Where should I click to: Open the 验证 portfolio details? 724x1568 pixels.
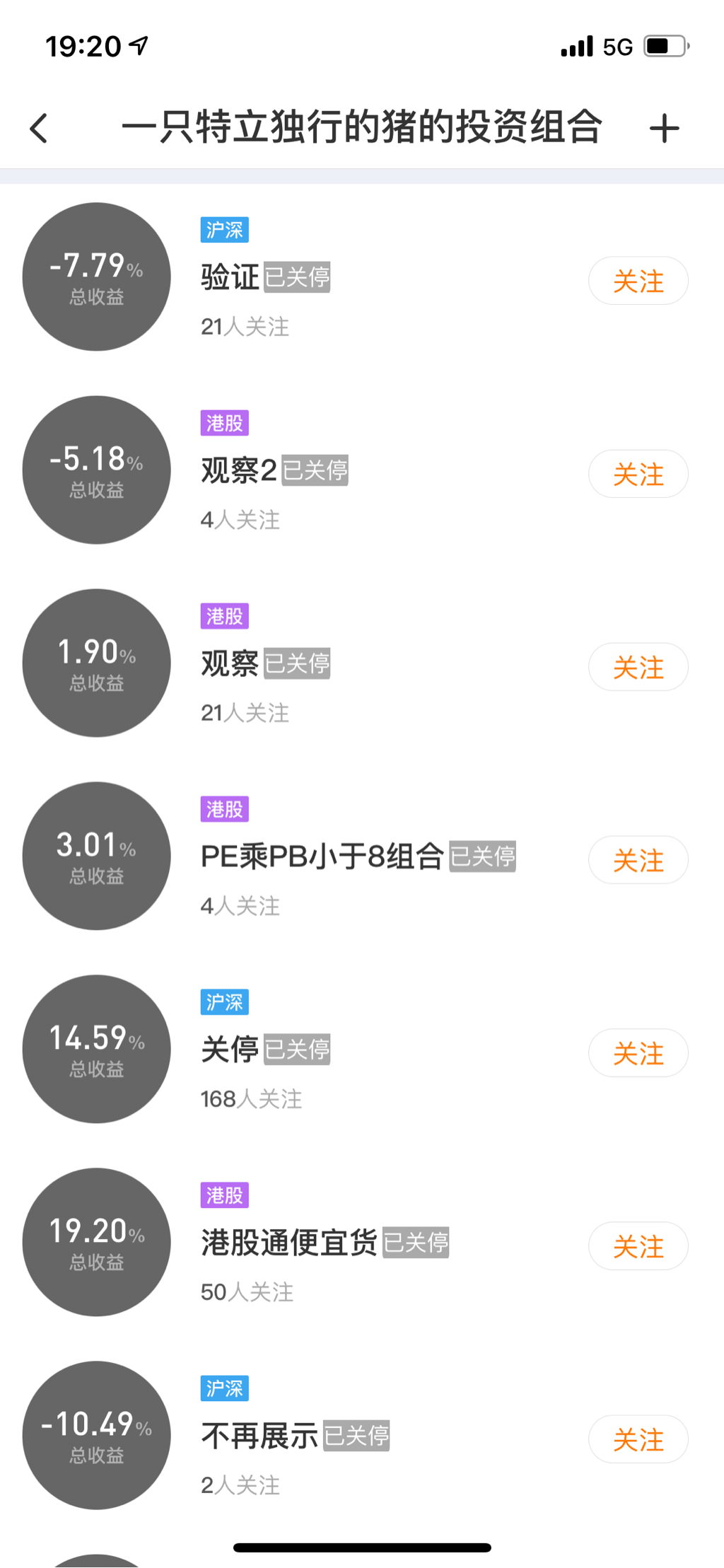click(x=230, y=277)
